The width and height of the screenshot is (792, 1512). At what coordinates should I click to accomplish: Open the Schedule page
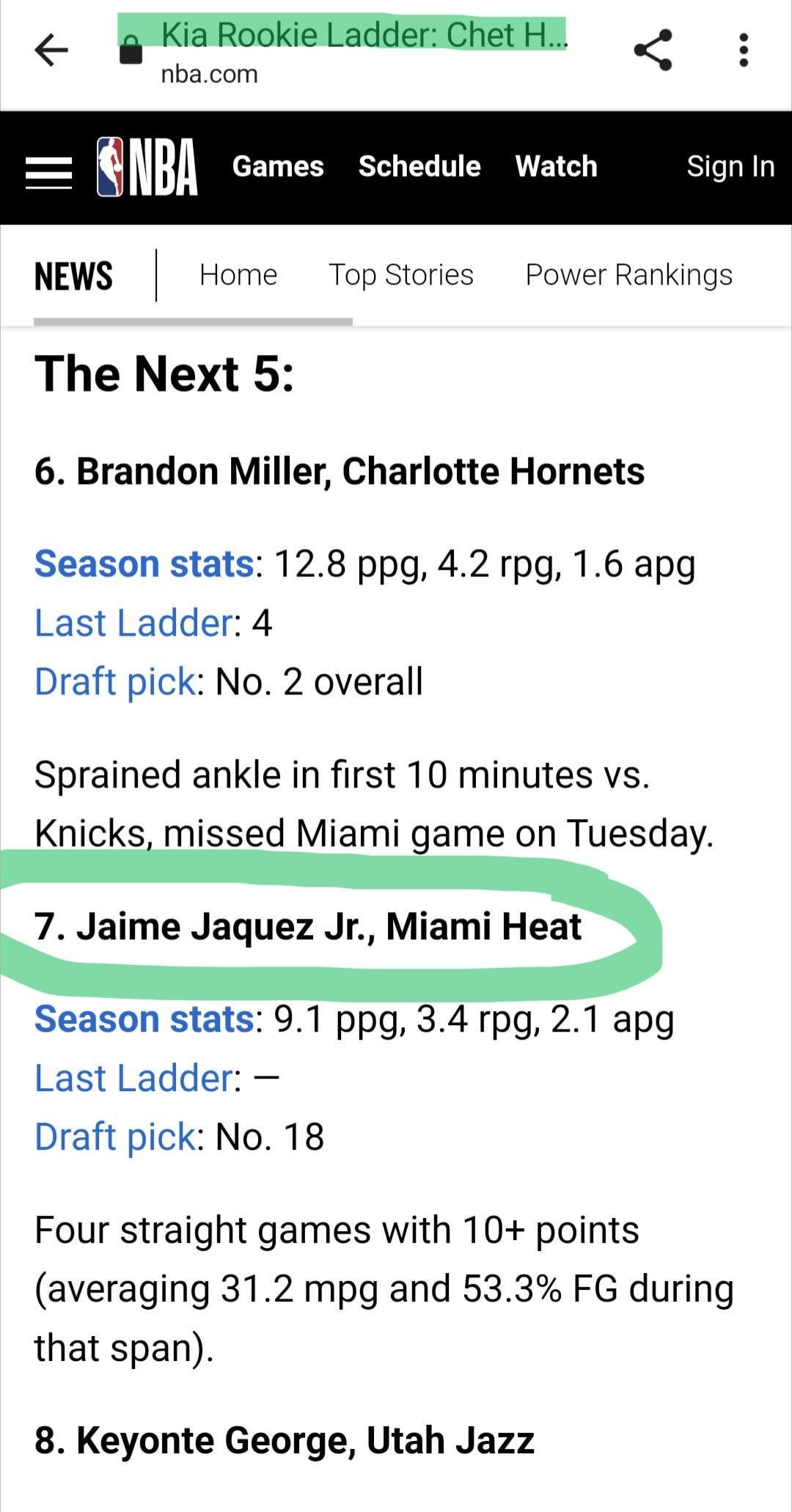click(x=419, y=166)
